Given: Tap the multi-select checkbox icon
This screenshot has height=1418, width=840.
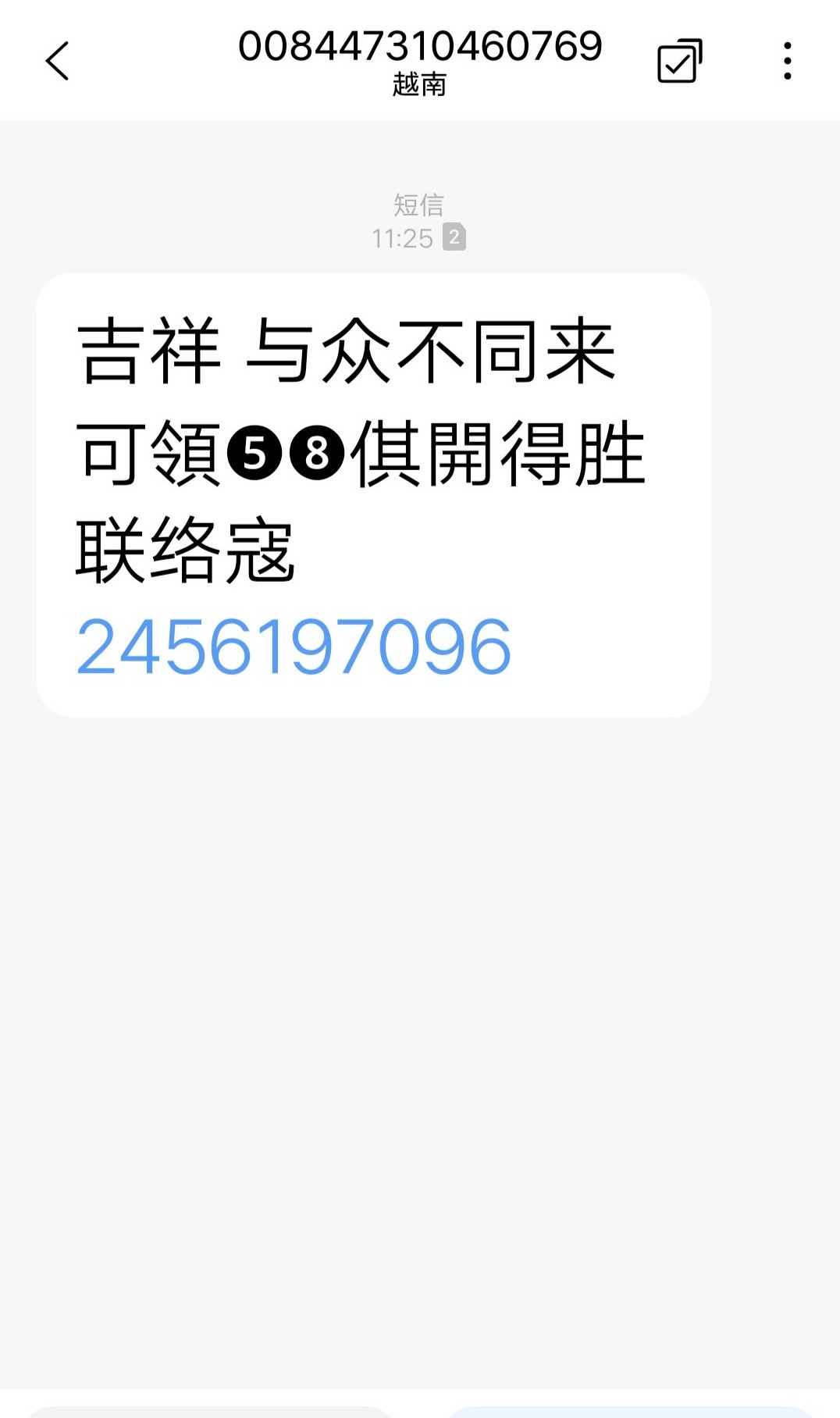Looking at the screenshot, I should [x=679, y=61].
